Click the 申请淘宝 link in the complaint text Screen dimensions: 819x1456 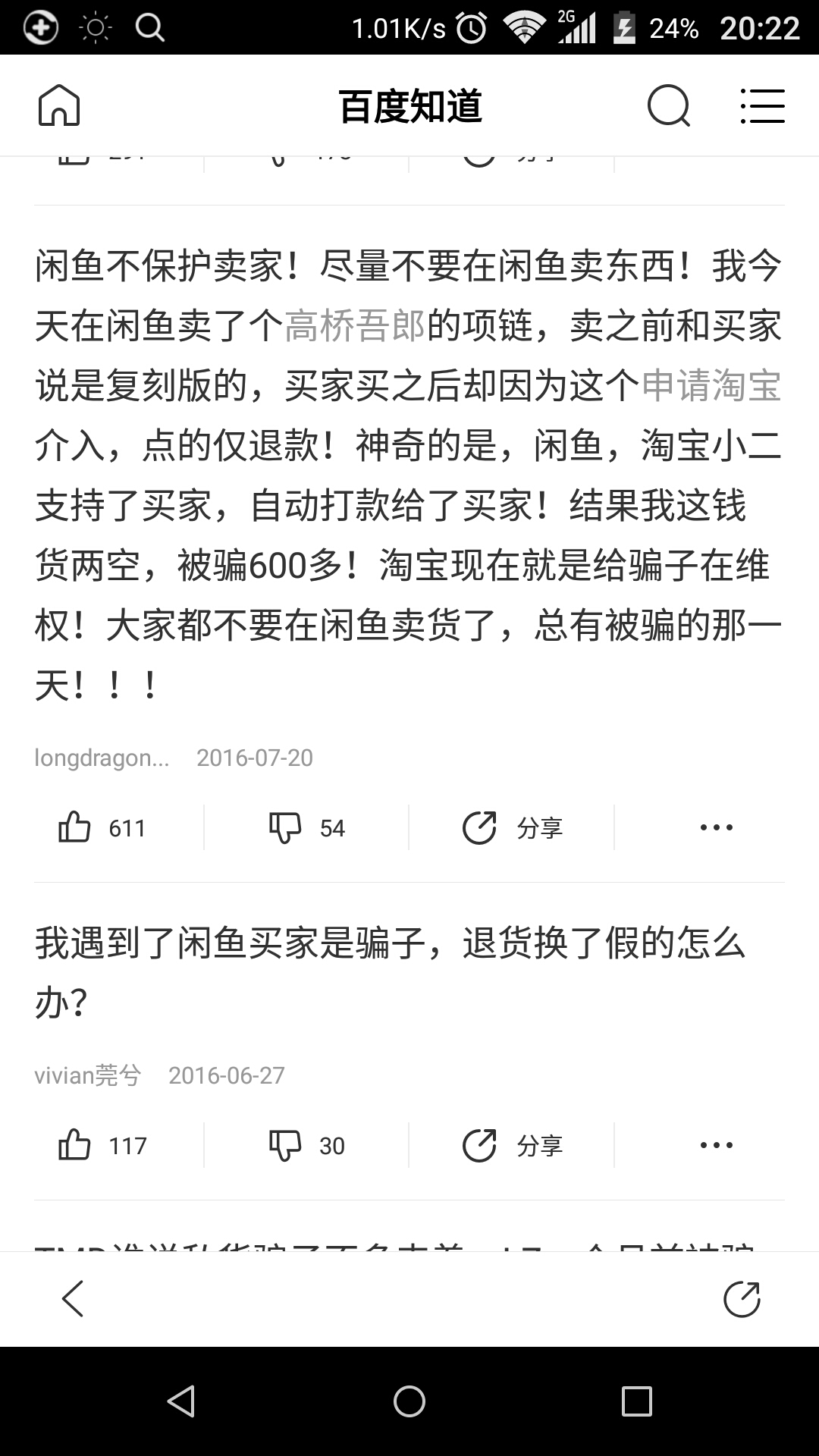[x=713, y=388]
